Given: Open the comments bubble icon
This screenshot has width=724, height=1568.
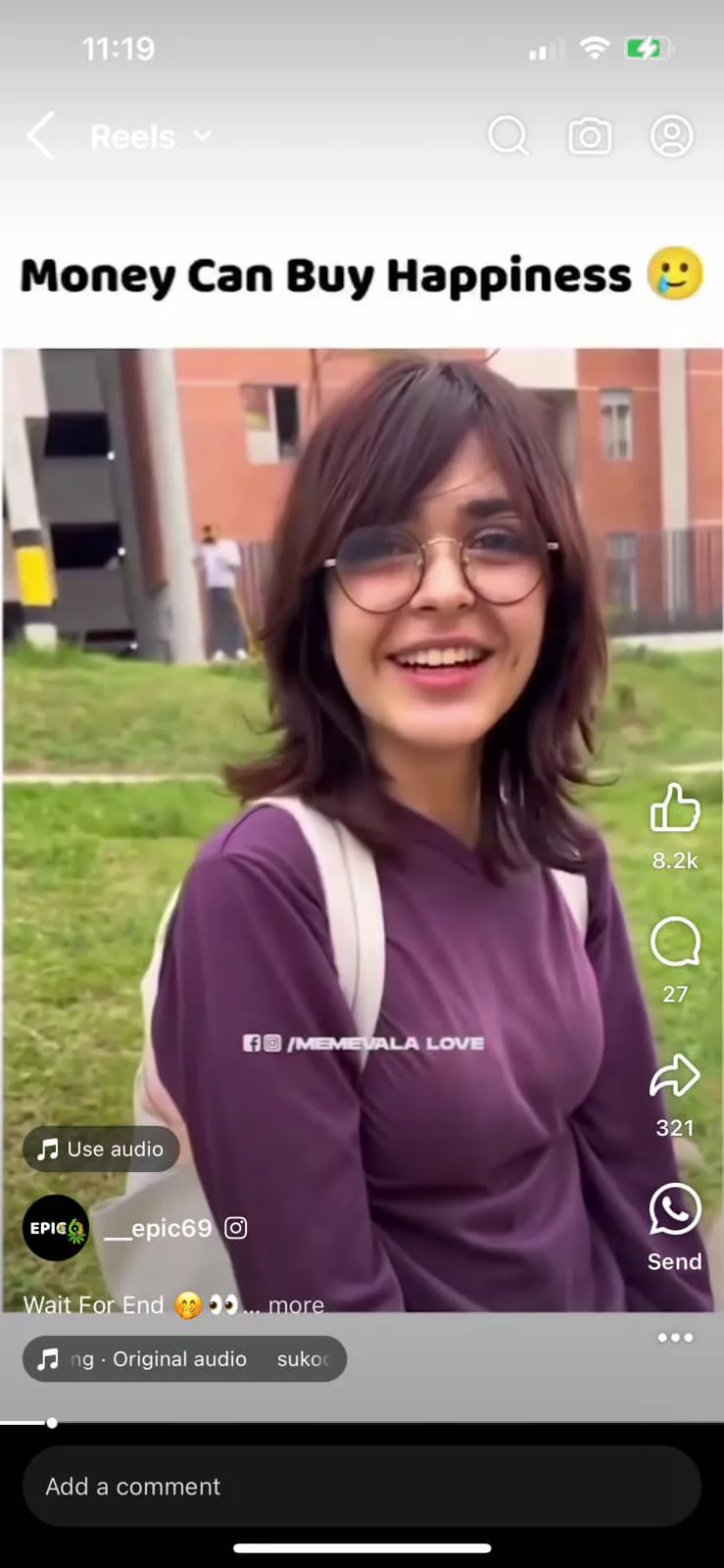Looking at the screenshot, I should pyautogui.click(x=675, y=943).
